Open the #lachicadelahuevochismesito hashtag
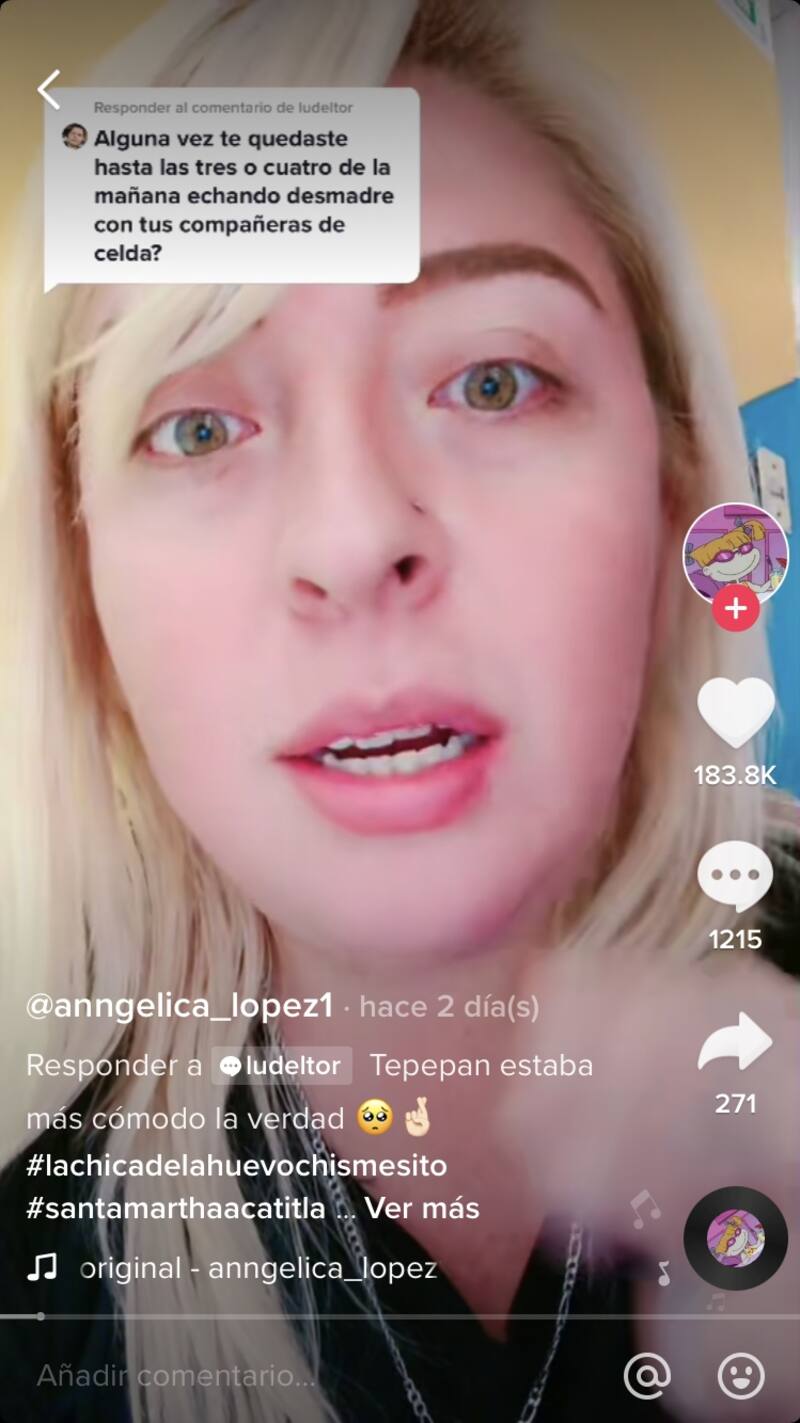 (x=236, y=1166)
